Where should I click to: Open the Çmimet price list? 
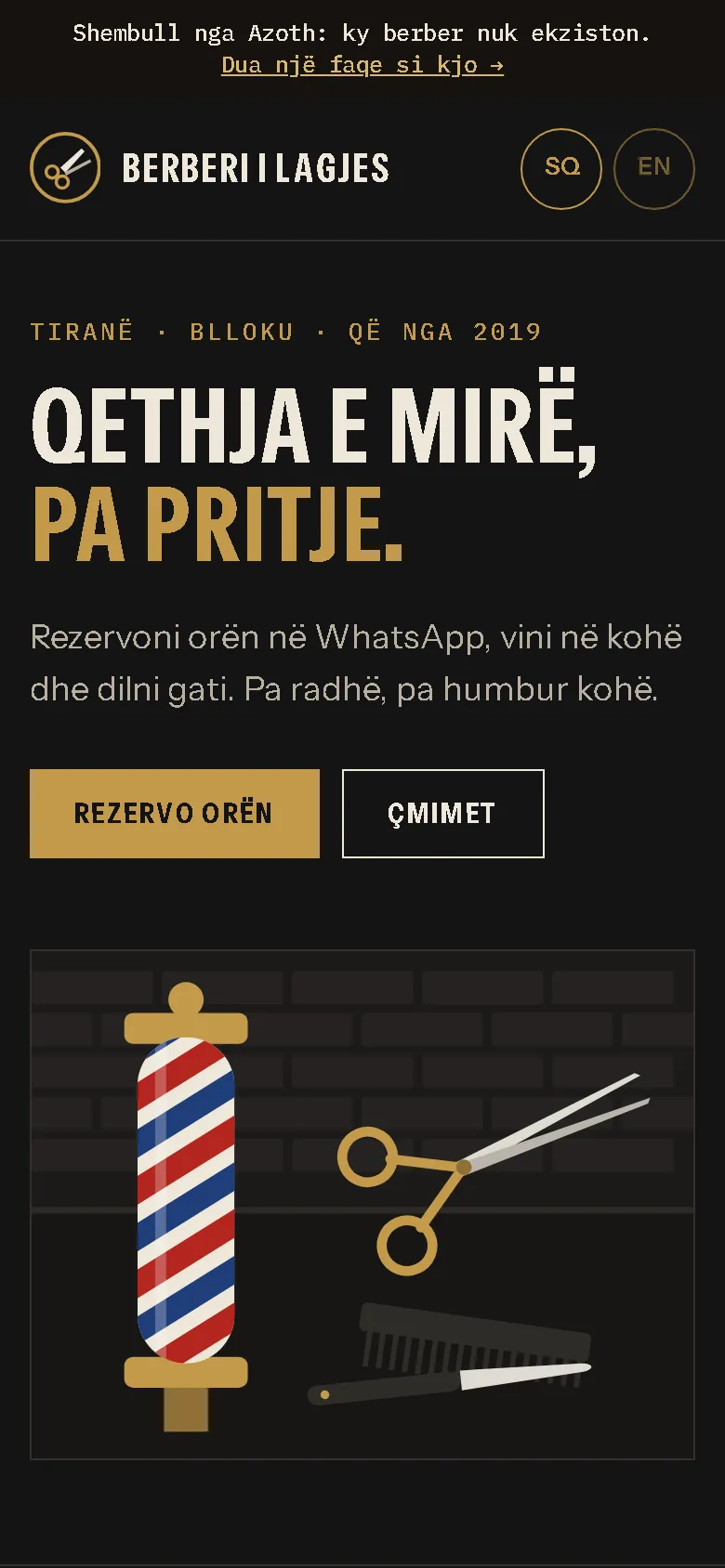443,814
